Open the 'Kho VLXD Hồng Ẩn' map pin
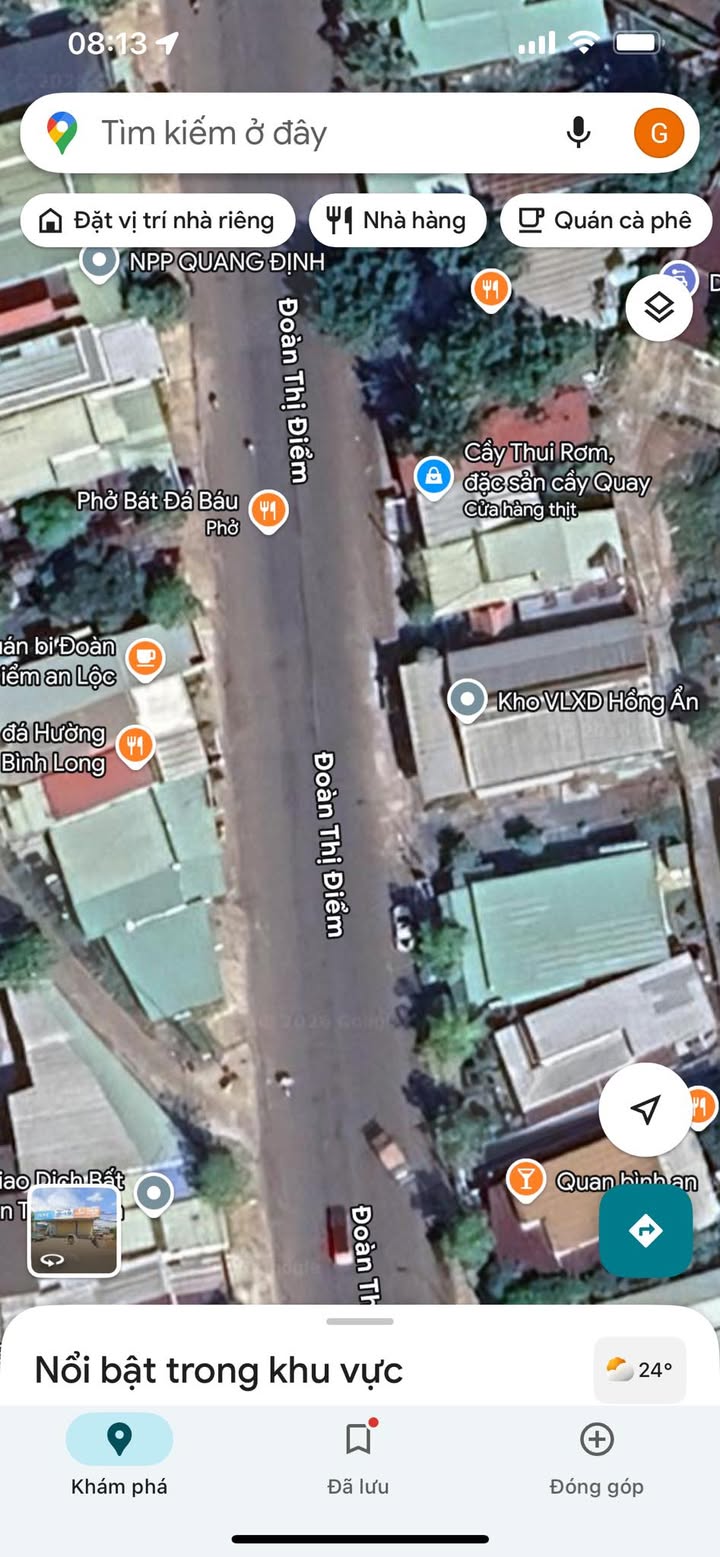This screenshot has width=720, height=1557. tap(467, 700)
